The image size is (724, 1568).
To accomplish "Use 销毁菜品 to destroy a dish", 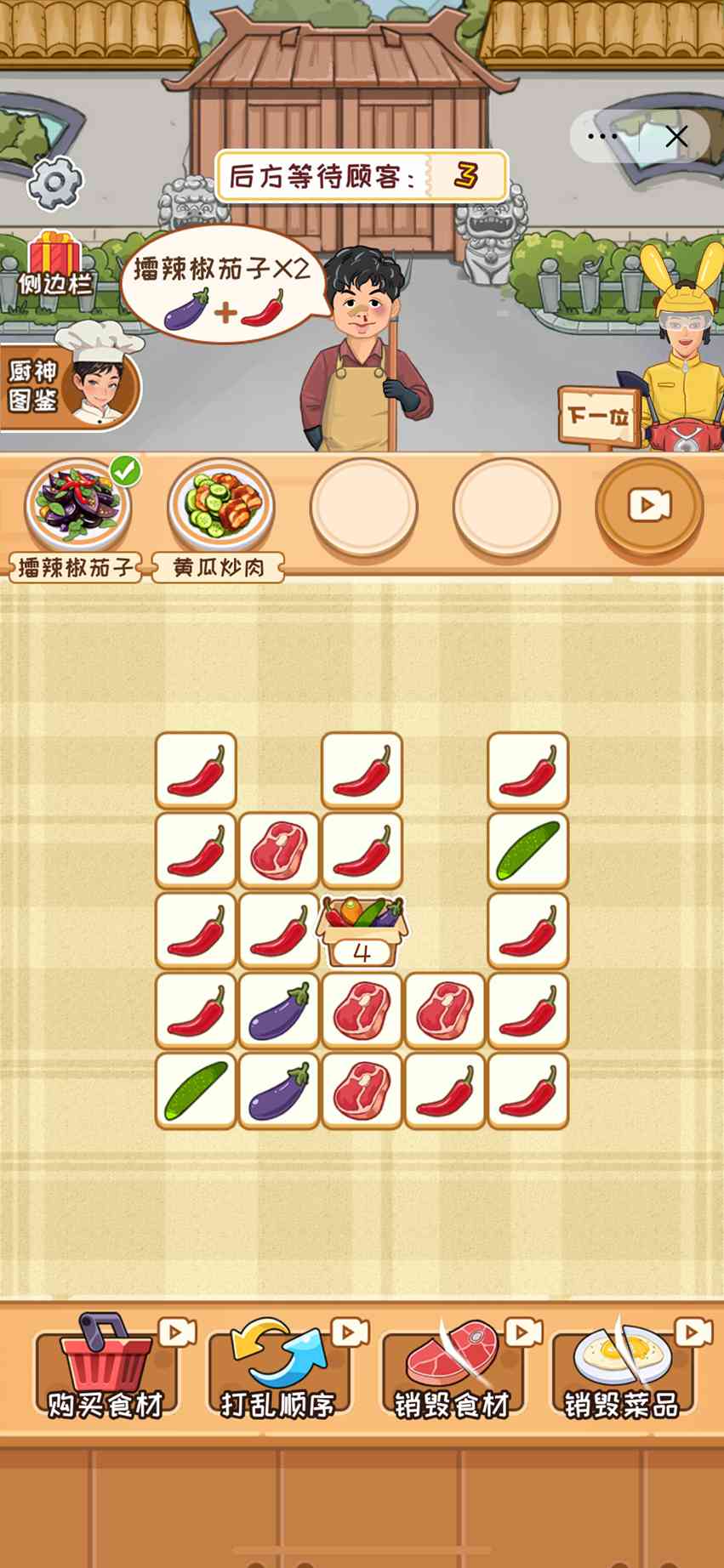I will [x=622, y=1369].
